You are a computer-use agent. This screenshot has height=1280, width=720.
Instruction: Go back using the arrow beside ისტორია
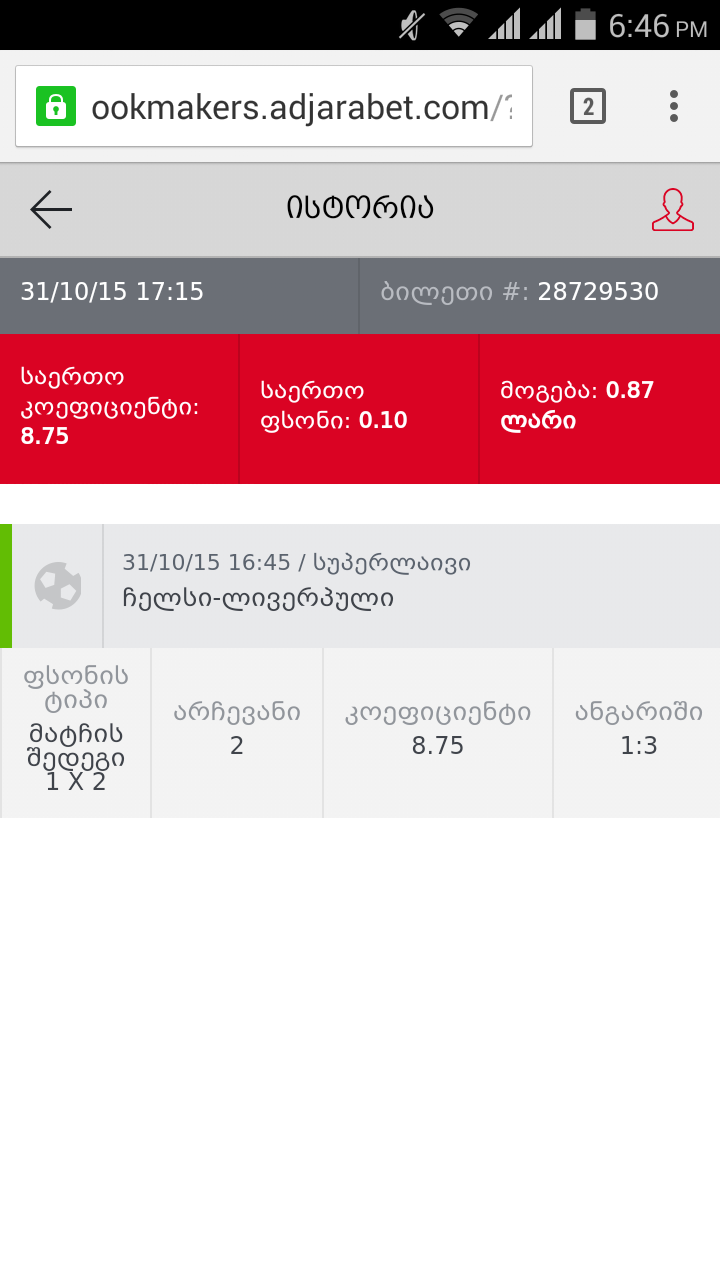coord(51,210)
